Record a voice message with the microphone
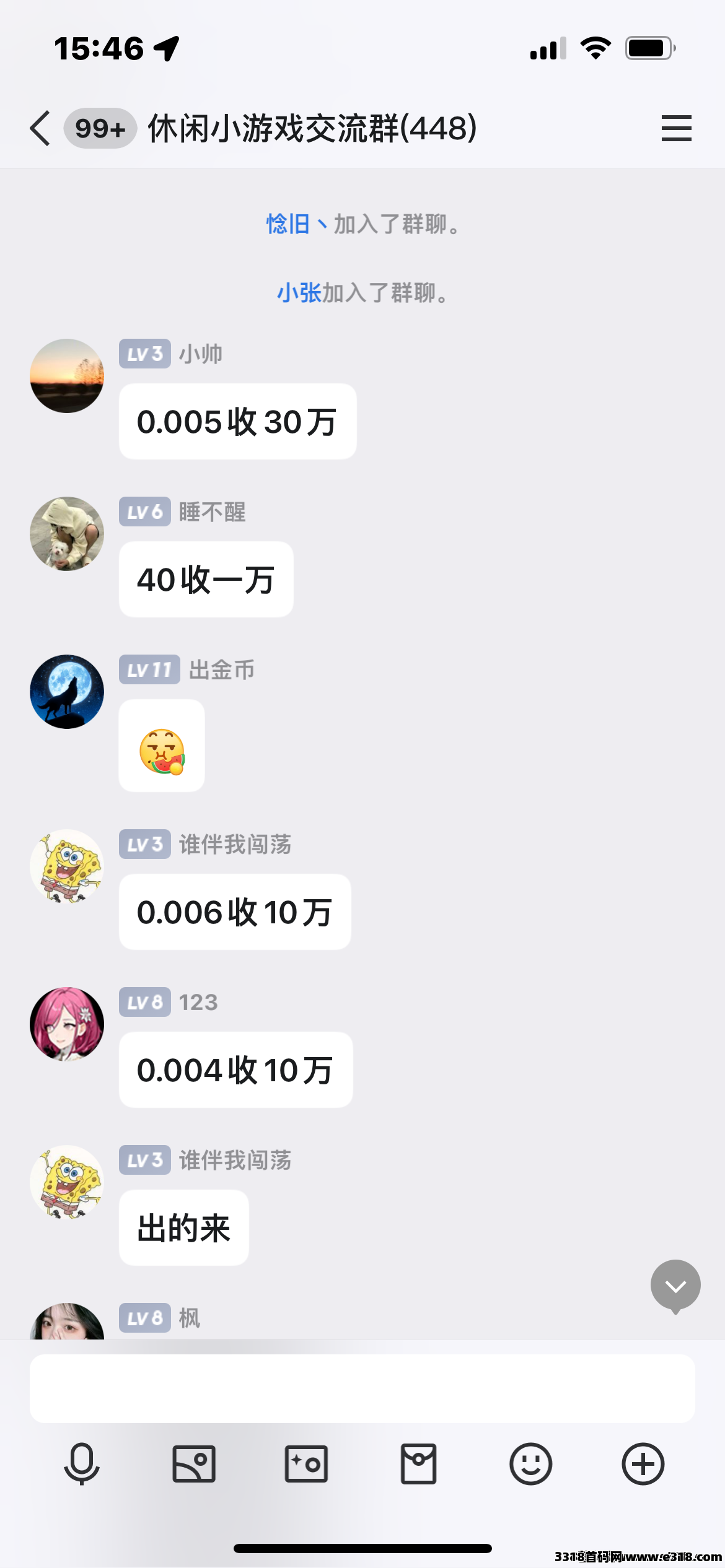The height and width of the screenshot is (1568, 725). point(82,1464)
